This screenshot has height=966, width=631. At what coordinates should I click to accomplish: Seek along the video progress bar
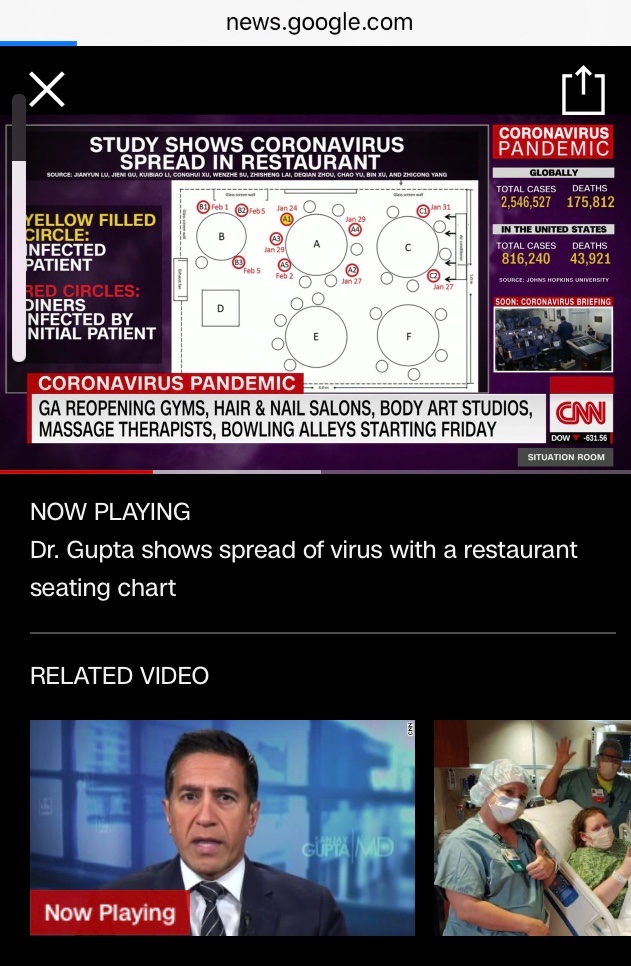click(x=316, y=471)
